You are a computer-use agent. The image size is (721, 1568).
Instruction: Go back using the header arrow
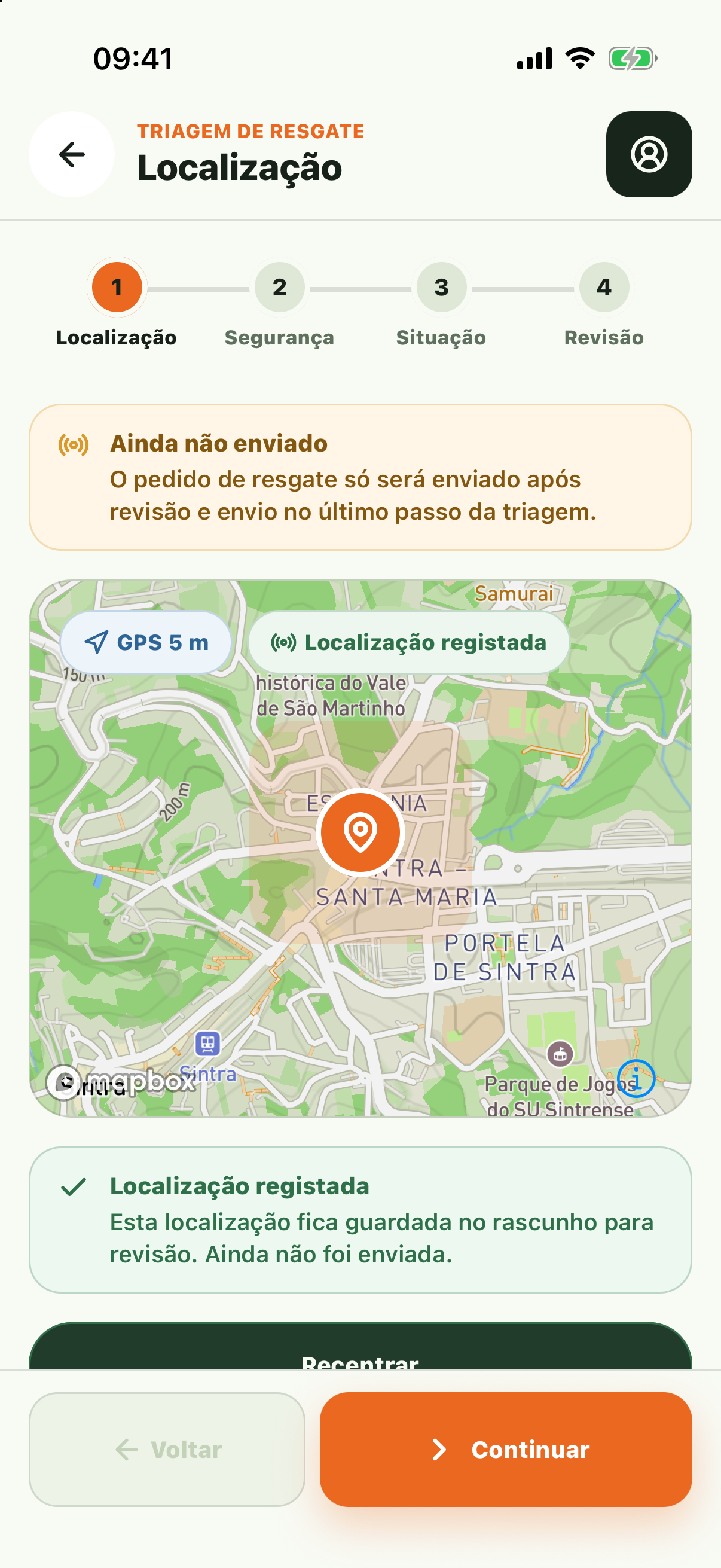coord(72,154)
